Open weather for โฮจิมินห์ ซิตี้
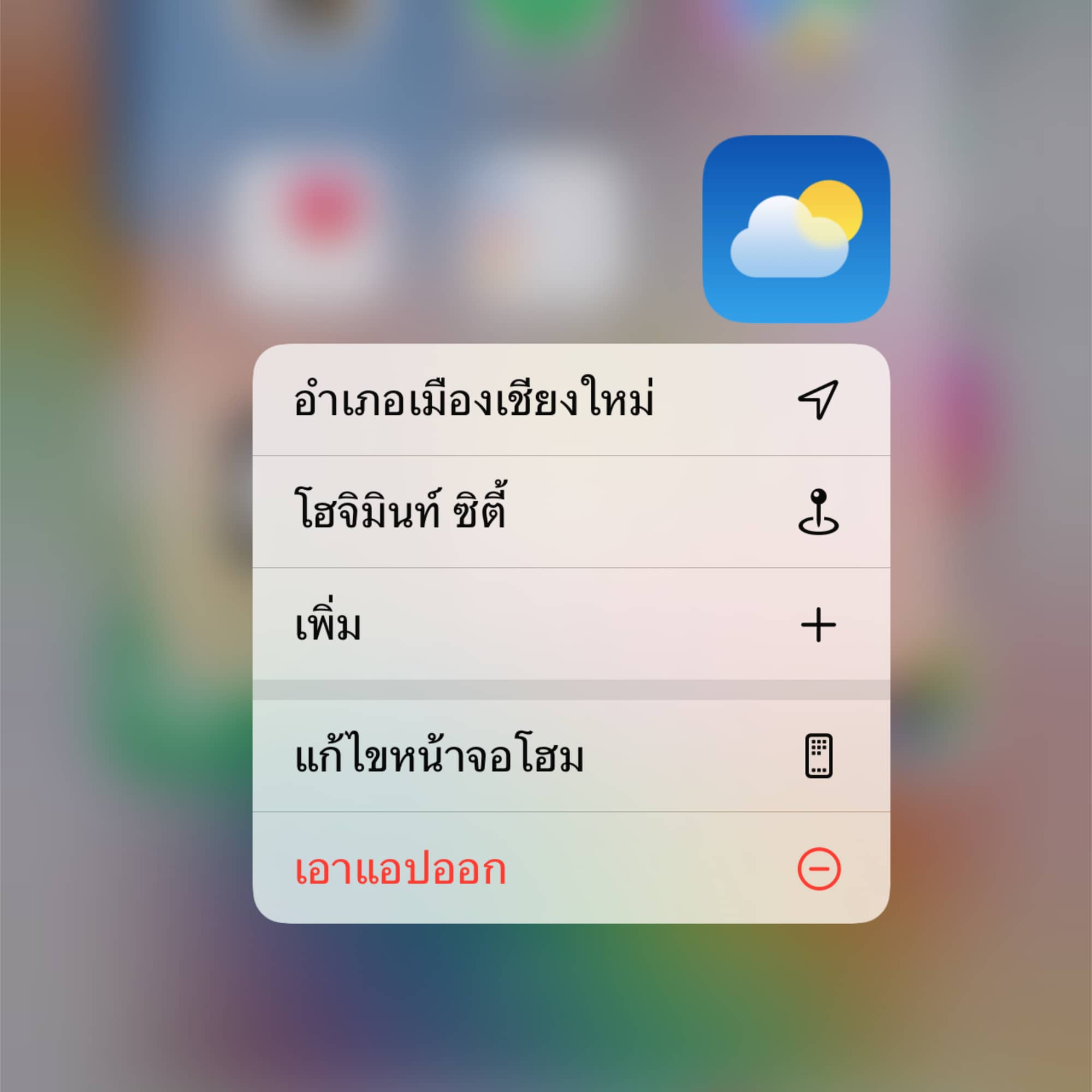Screen dimensions: 1092x1092 571,512
